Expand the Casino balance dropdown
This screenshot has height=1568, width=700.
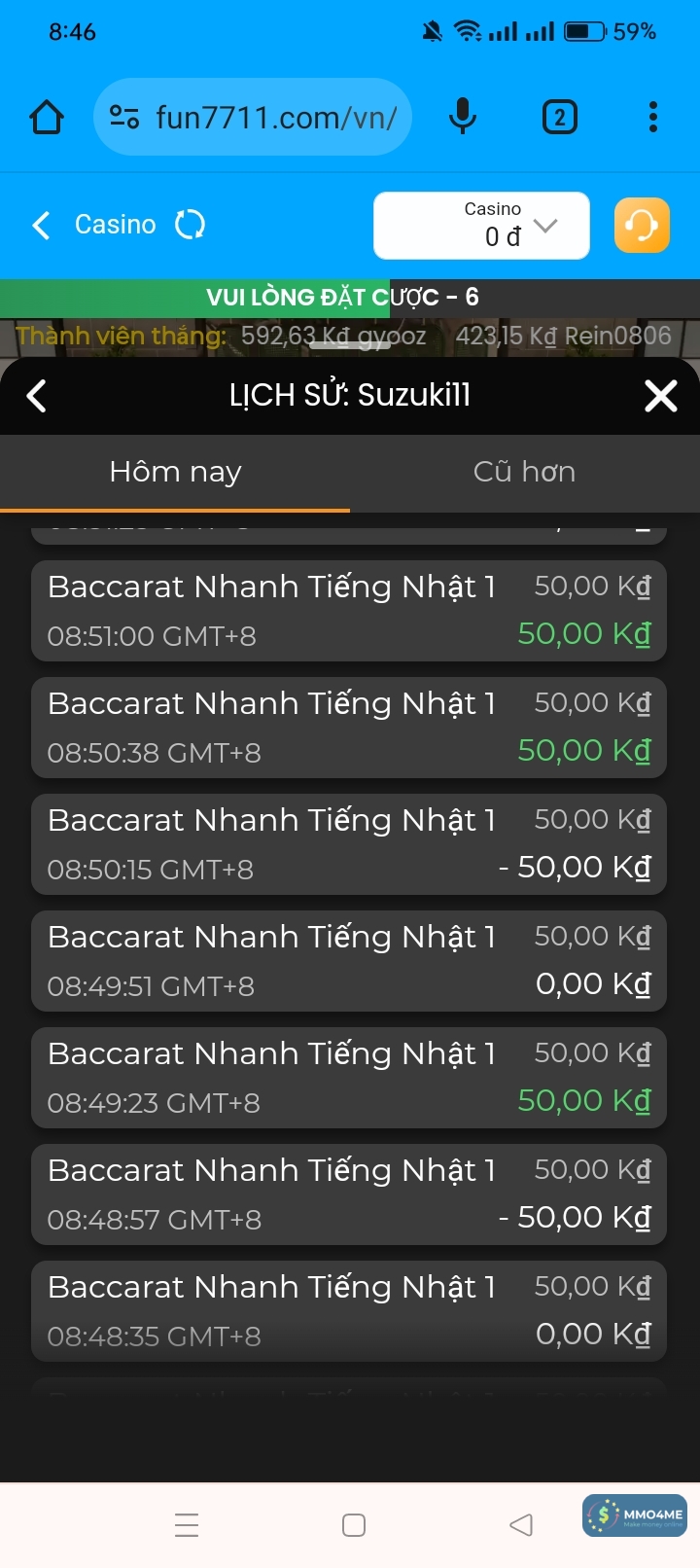(545, 226)
